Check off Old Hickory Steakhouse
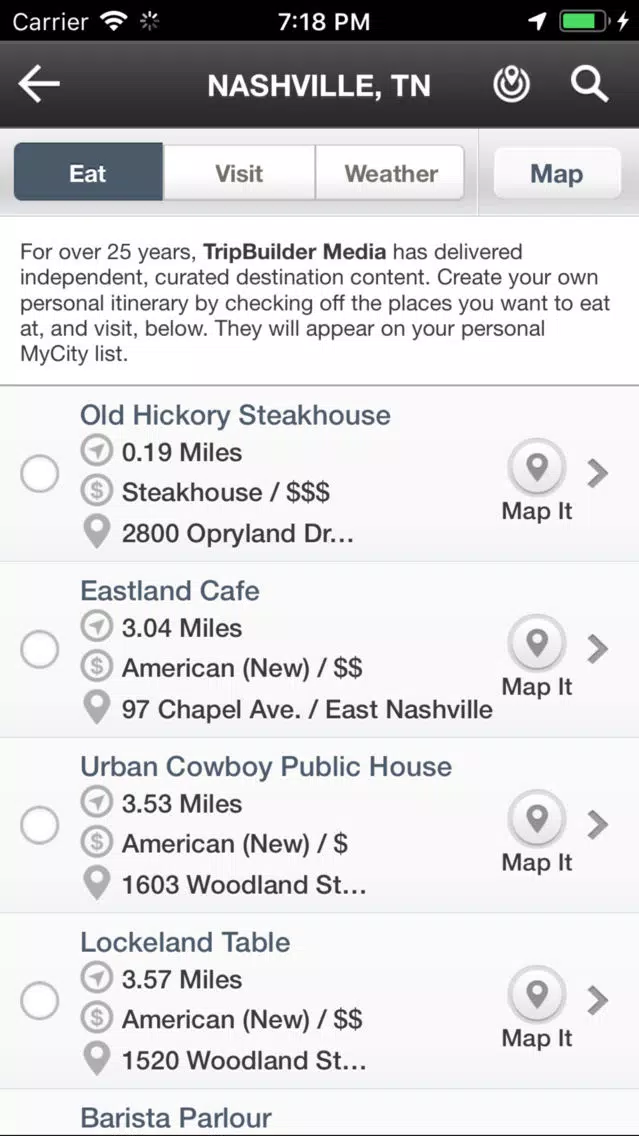Image resolution: width=639 pixels, height=1136 pixels. tap(40, 473)
